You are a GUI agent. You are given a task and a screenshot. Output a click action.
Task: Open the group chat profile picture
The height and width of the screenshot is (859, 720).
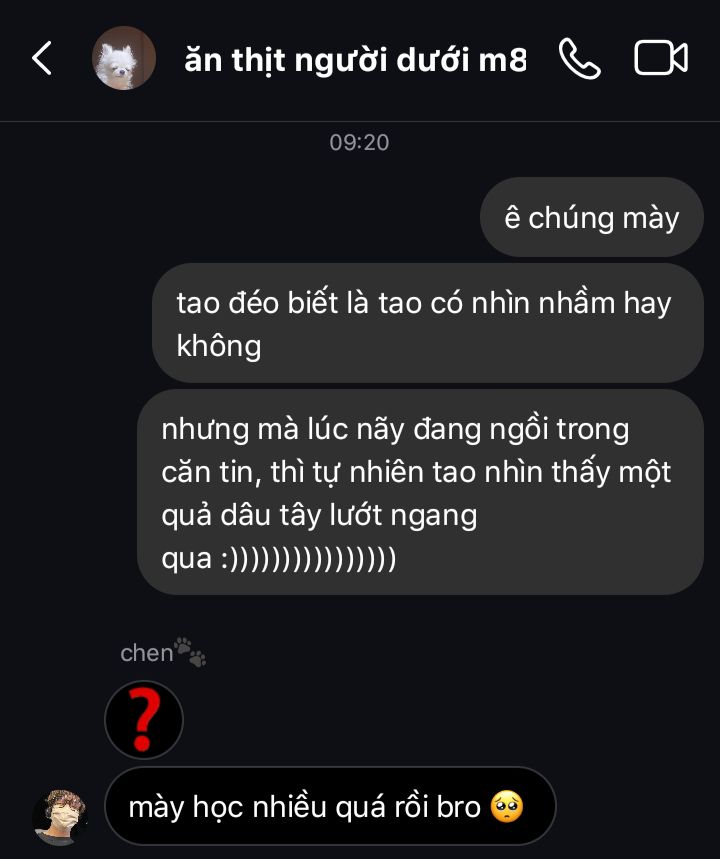pyautogui.click(x=124, y=58)
